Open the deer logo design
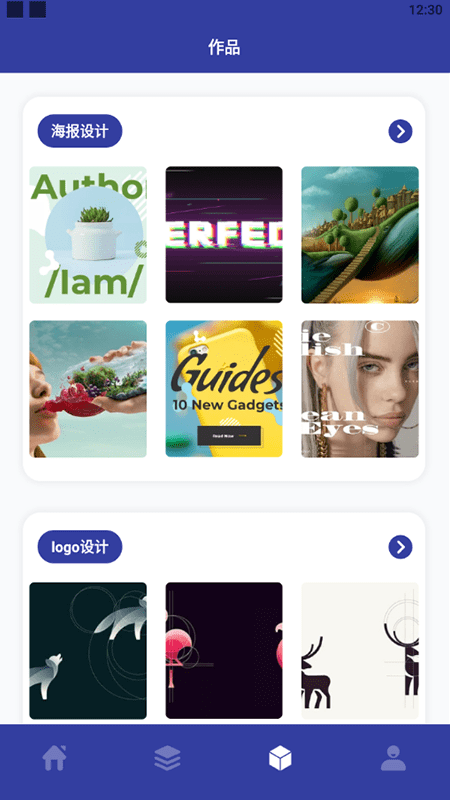 point(360,651)
